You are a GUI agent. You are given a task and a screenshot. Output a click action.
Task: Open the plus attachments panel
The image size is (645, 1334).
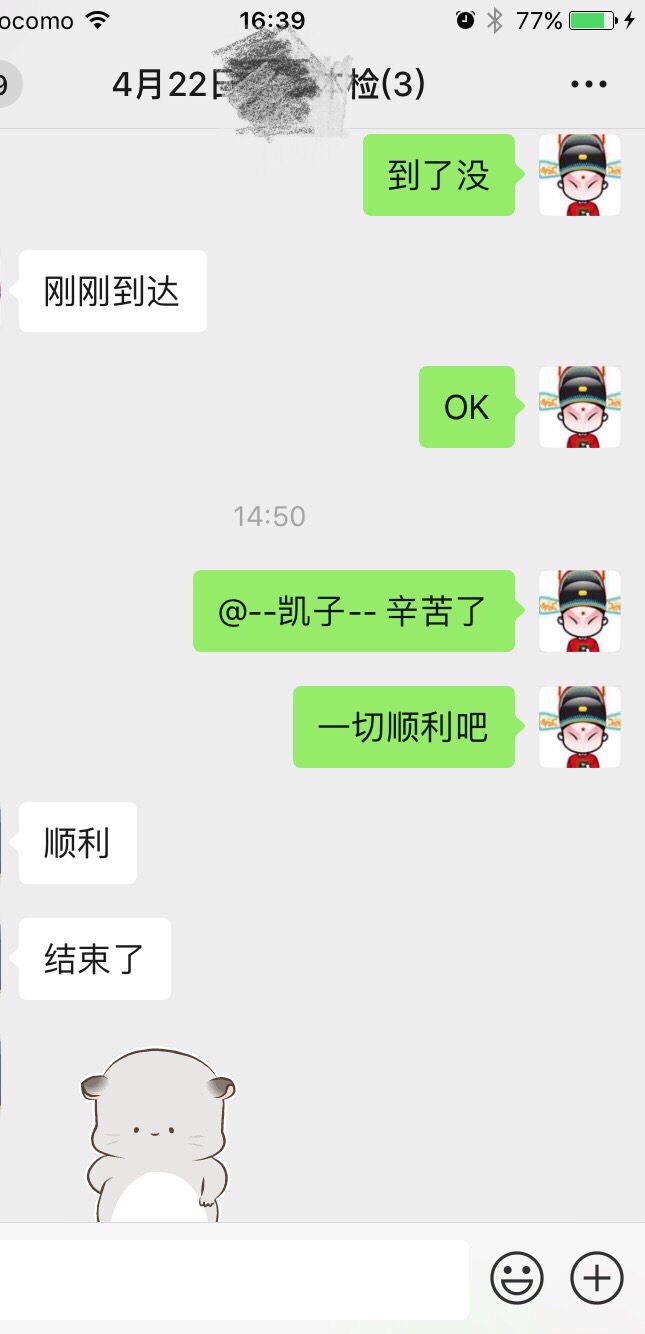[597, 1278]
